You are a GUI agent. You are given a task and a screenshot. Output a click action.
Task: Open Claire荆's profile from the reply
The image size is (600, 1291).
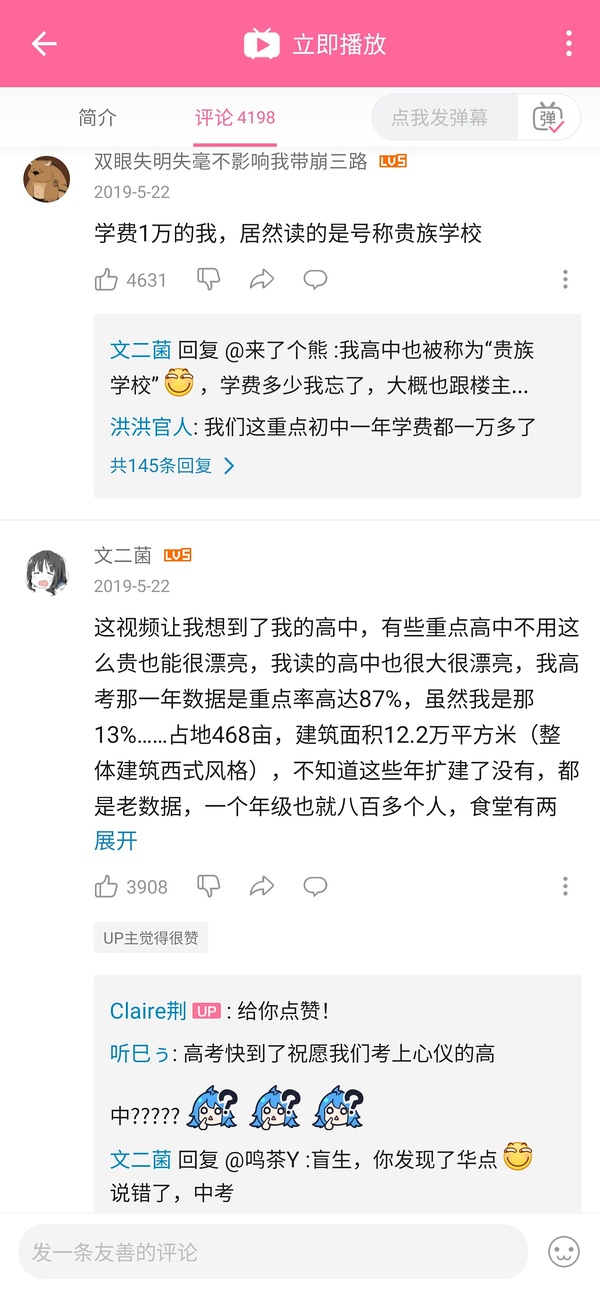[x=148, y=1011]
